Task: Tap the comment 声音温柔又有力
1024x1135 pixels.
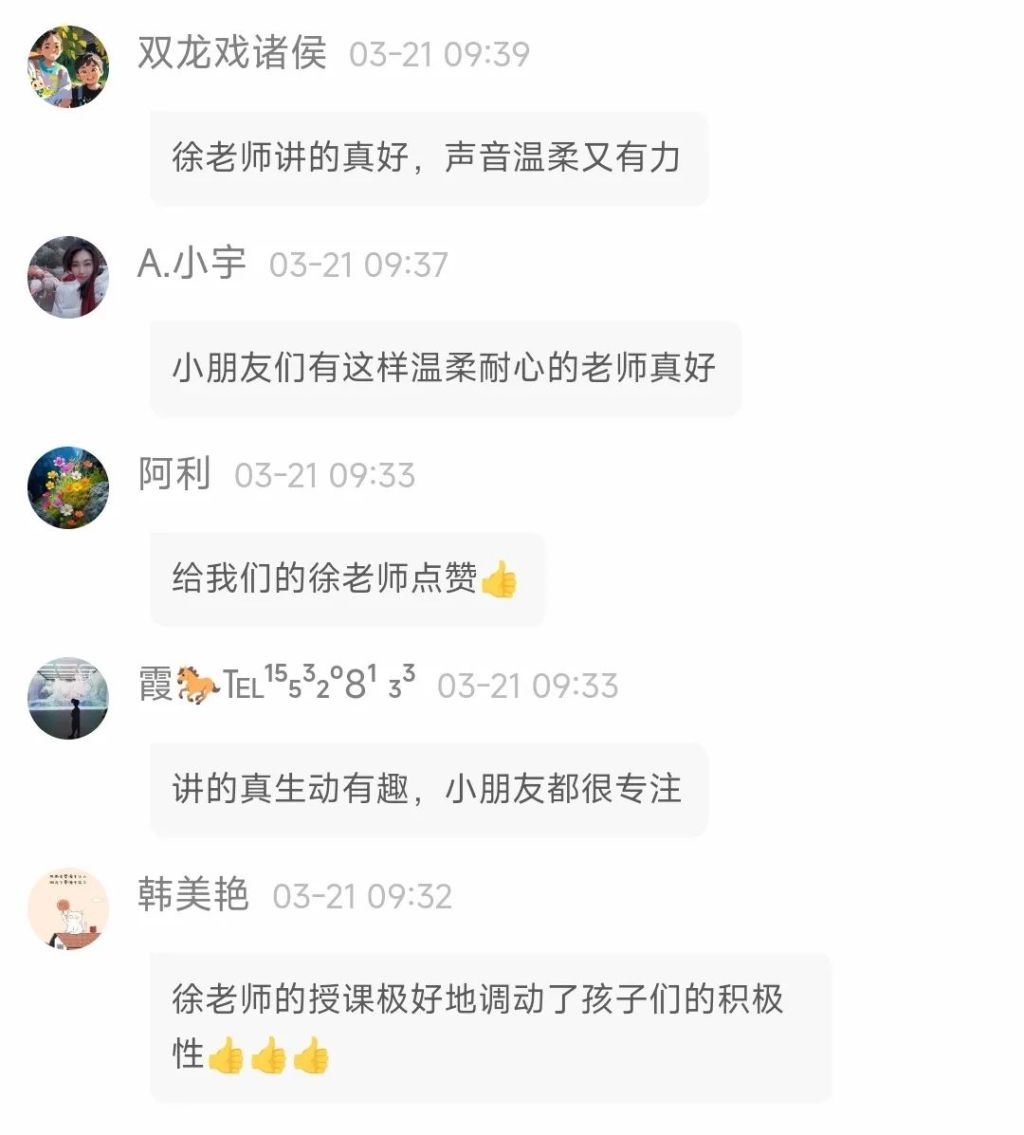Action: coord(428,158)
